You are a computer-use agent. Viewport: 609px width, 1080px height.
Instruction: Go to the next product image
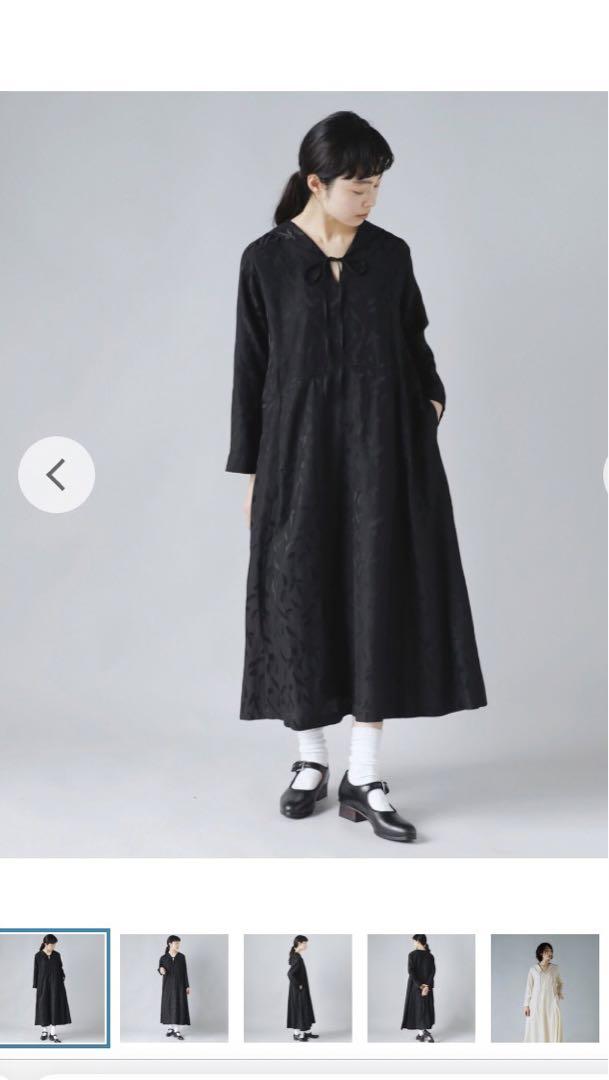(606, 475)
